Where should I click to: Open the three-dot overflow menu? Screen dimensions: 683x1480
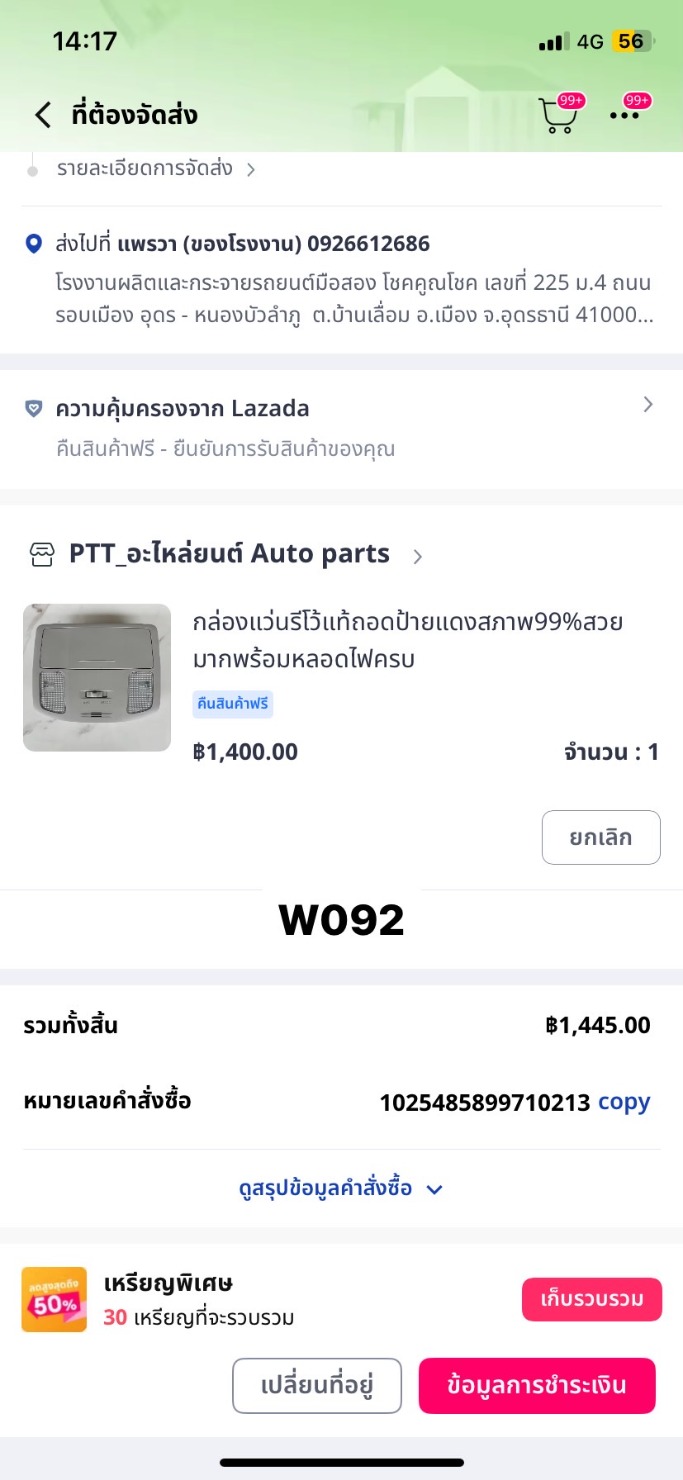[625, 115]
